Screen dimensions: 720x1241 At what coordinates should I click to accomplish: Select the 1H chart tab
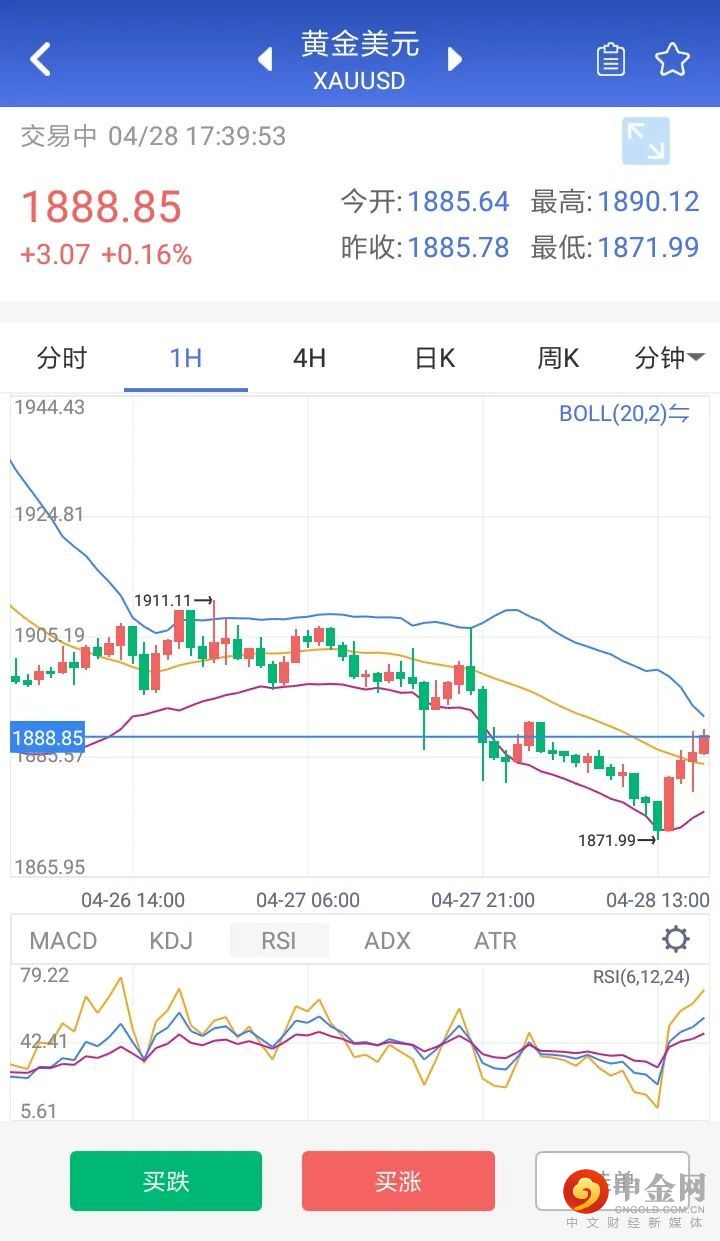[186, 358]
